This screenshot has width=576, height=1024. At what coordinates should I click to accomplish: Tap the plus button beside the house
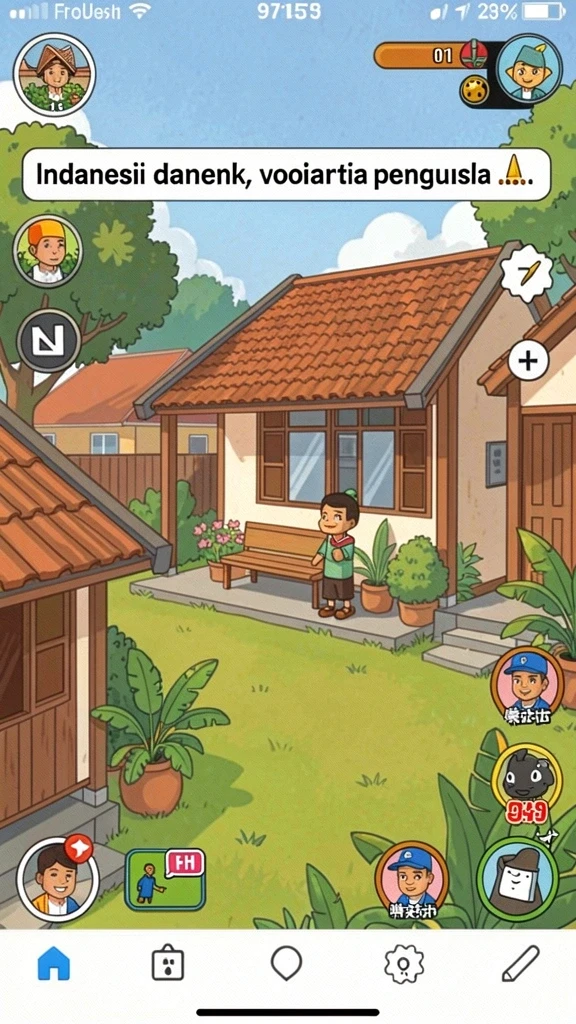(528, 360)
